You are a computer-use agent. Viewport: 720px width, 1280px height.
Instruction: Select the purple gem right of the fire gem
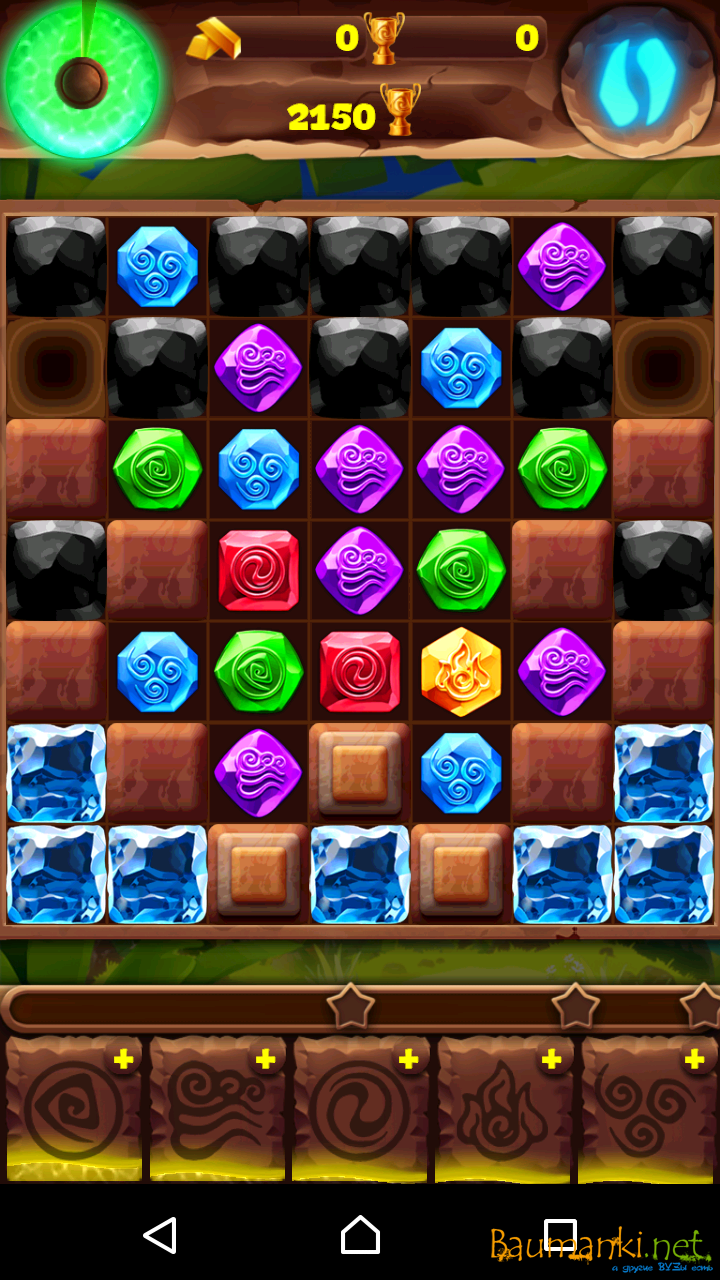pyautogui.click(x=561, y=672)
